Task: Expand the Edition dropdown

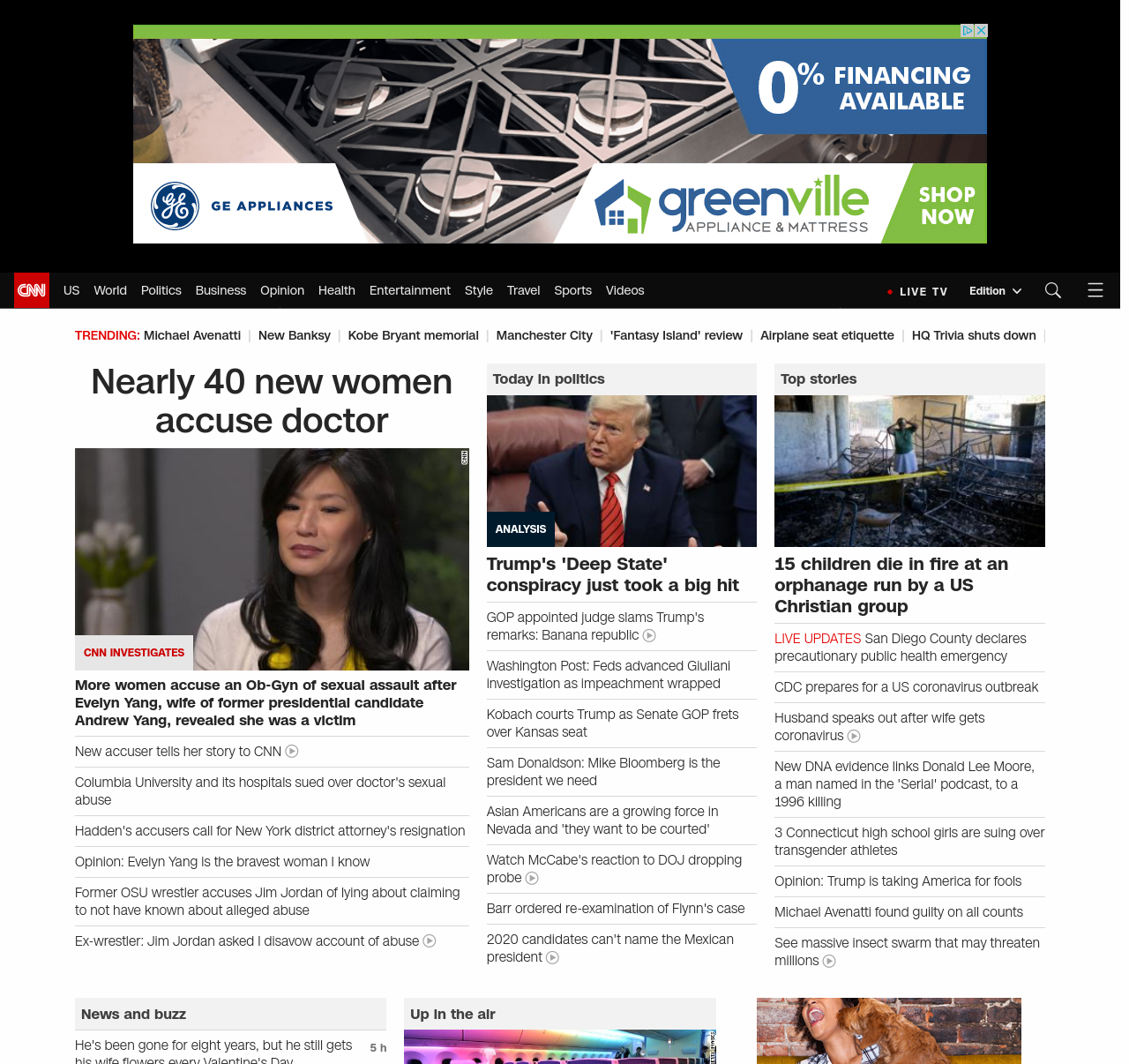Action: click(994, 291)
